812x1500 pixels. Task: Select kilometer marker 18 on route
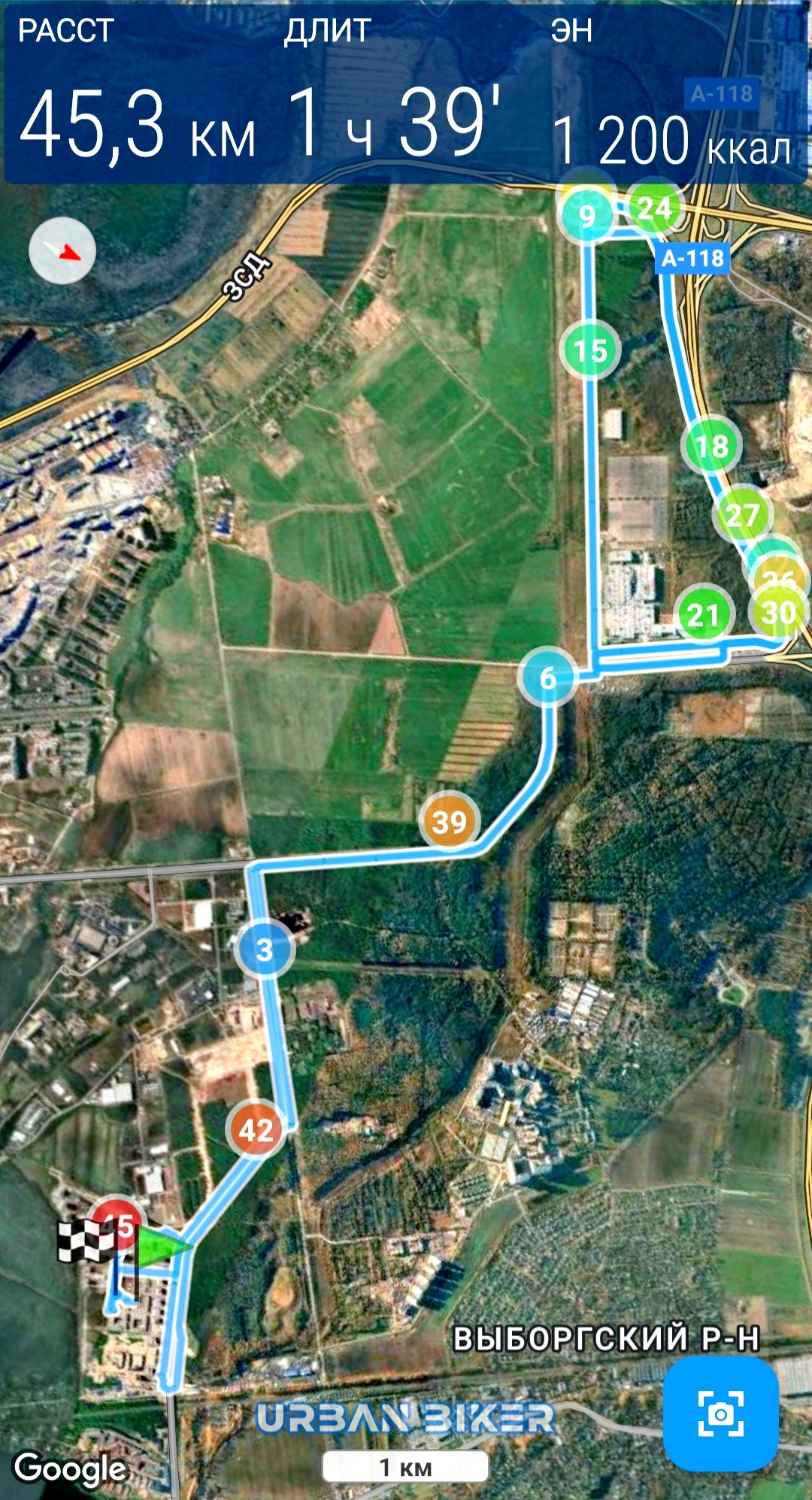(711, 445)
